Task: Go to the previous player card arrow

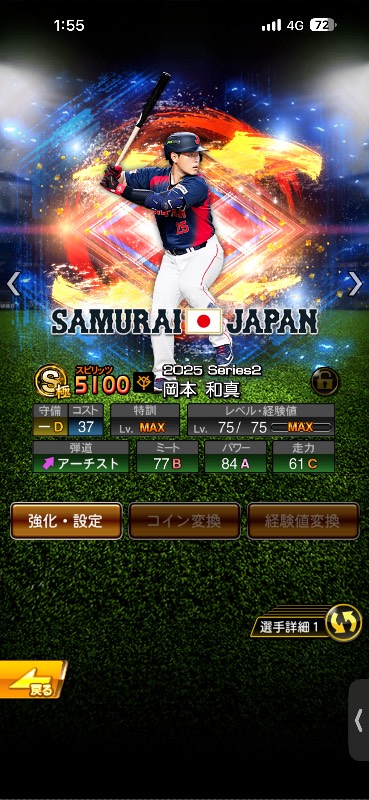Action: coord(13,284)
